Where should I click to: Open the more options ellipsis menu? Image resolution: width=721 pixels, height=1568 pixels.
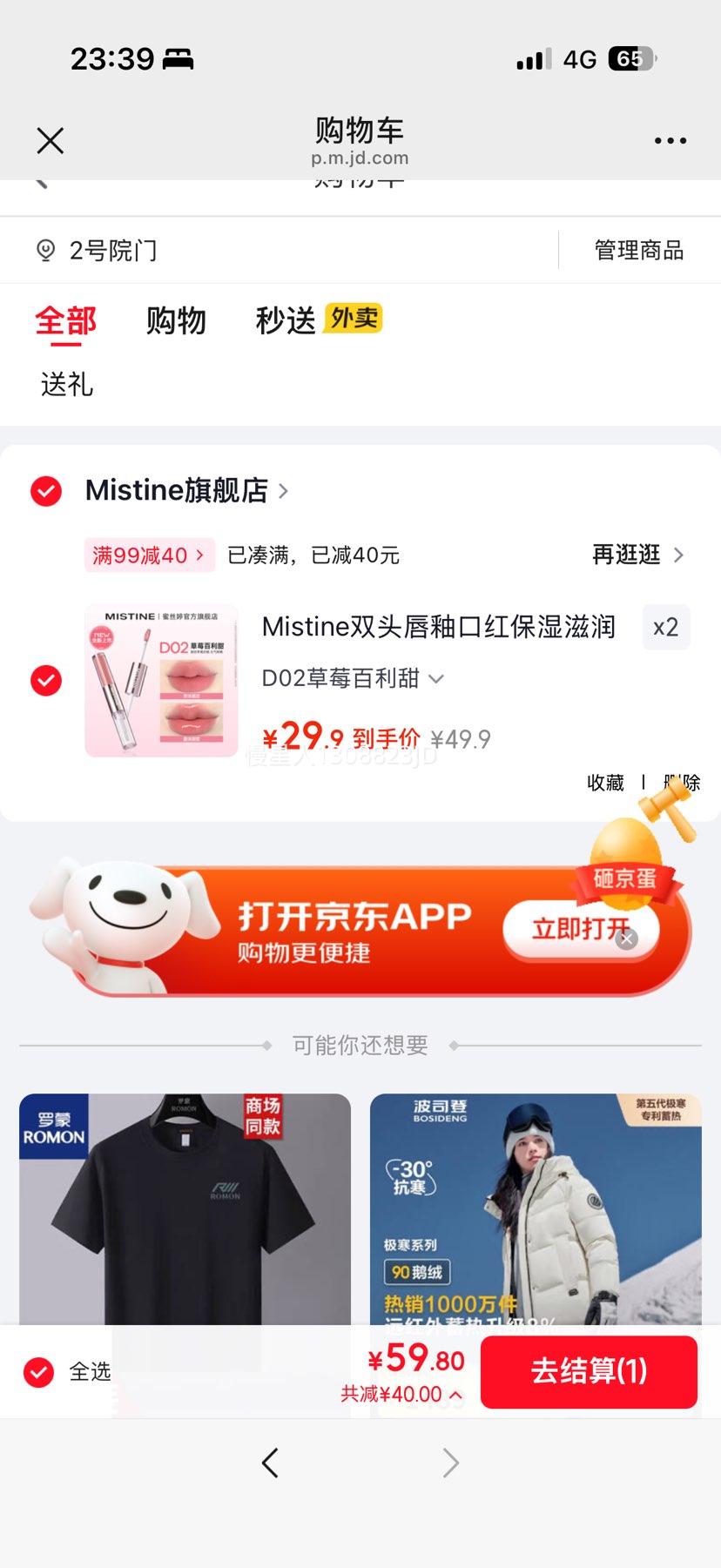(x=670, y=139)
